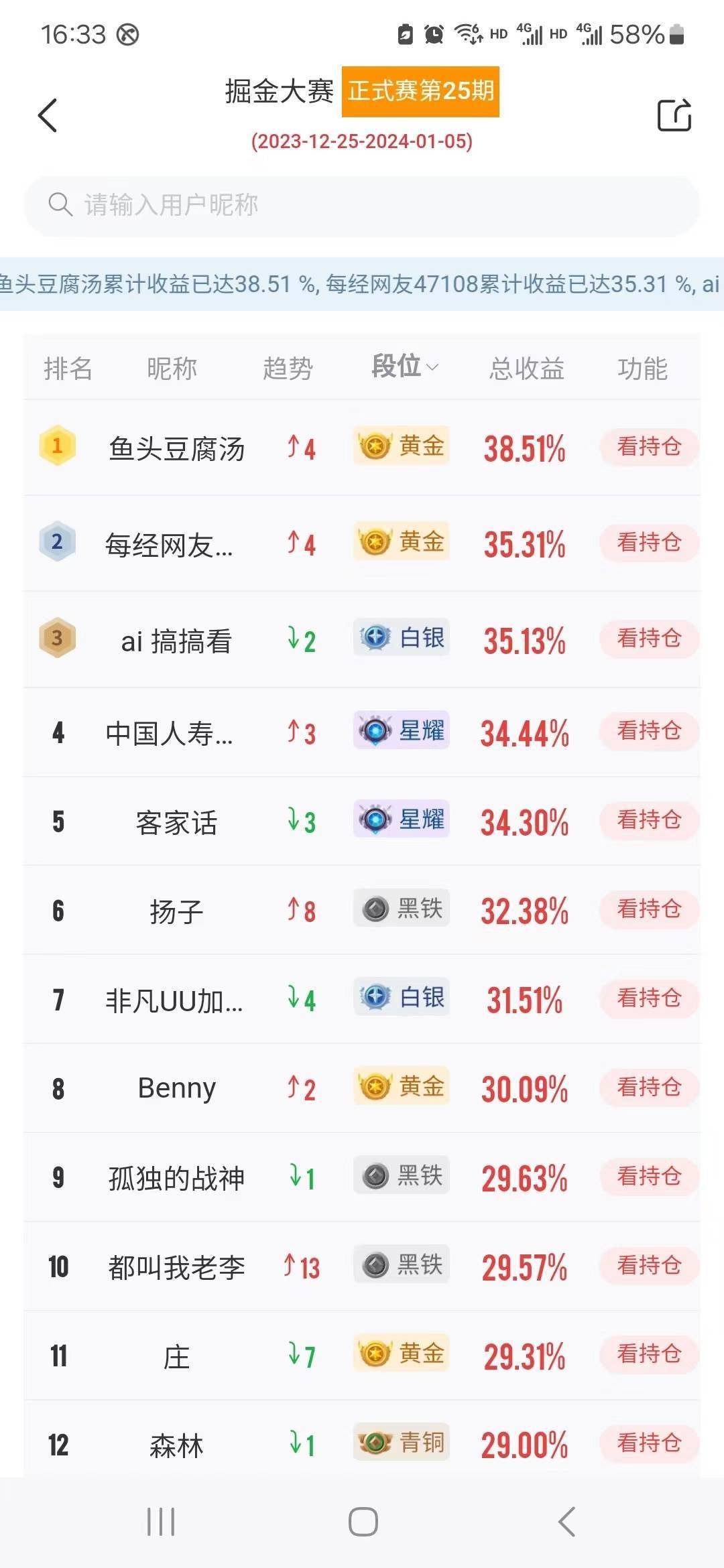This screenshot has width=724, height=1568.
Task: Open 看持仓 for 鱼头豆腐汤
Action: (x=648, y=446)
